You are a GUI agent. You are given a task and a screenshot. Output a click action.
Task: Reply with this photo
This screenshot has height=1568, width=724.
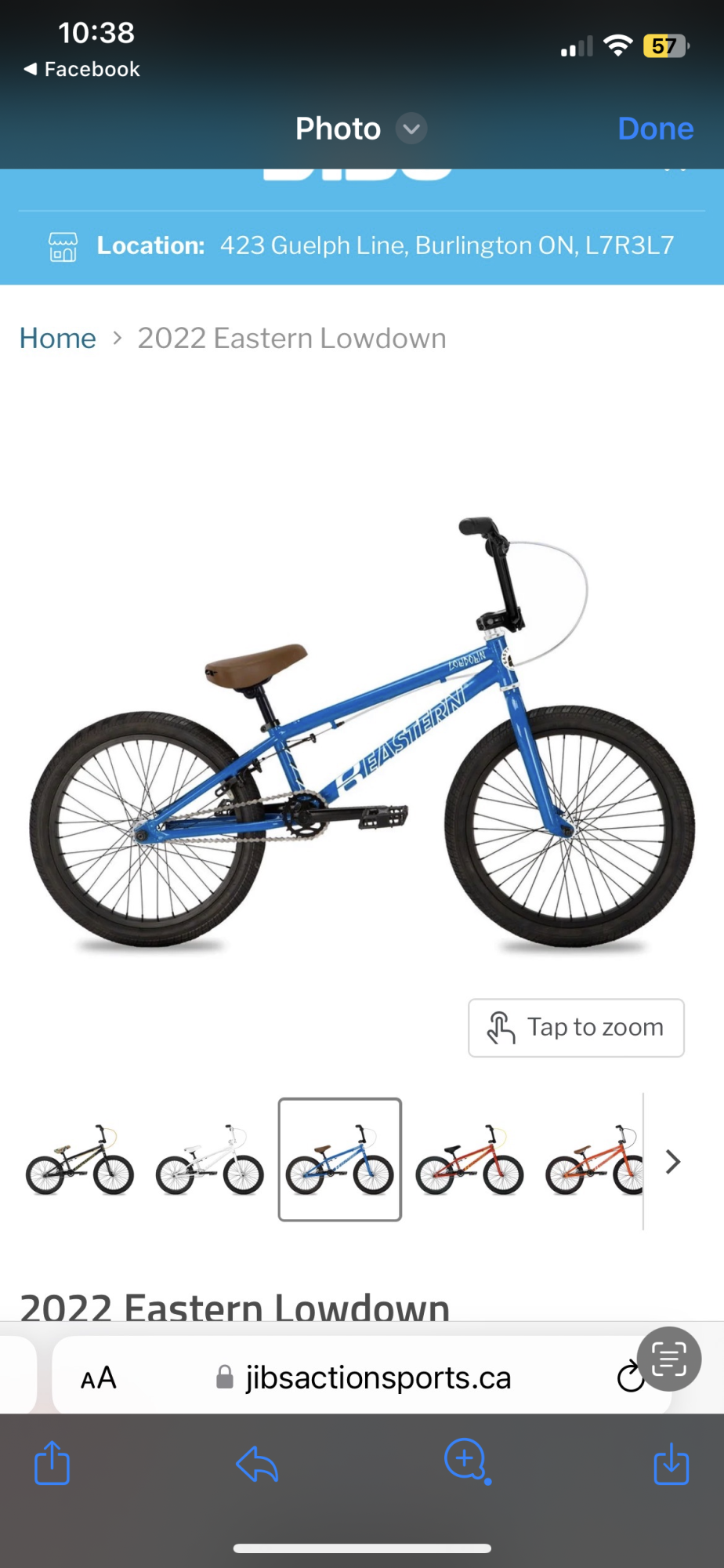[257, 1463]
